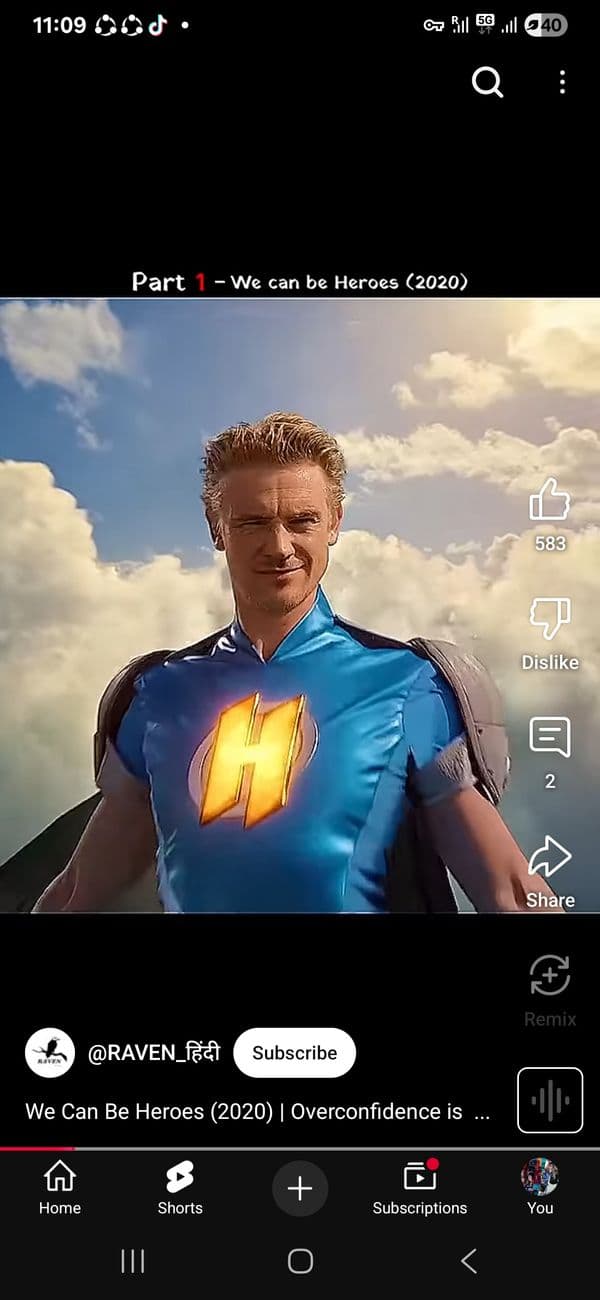Viewport: 600px width, 1300px height.
Task: Remix this Short
Action: coord(549,978)
